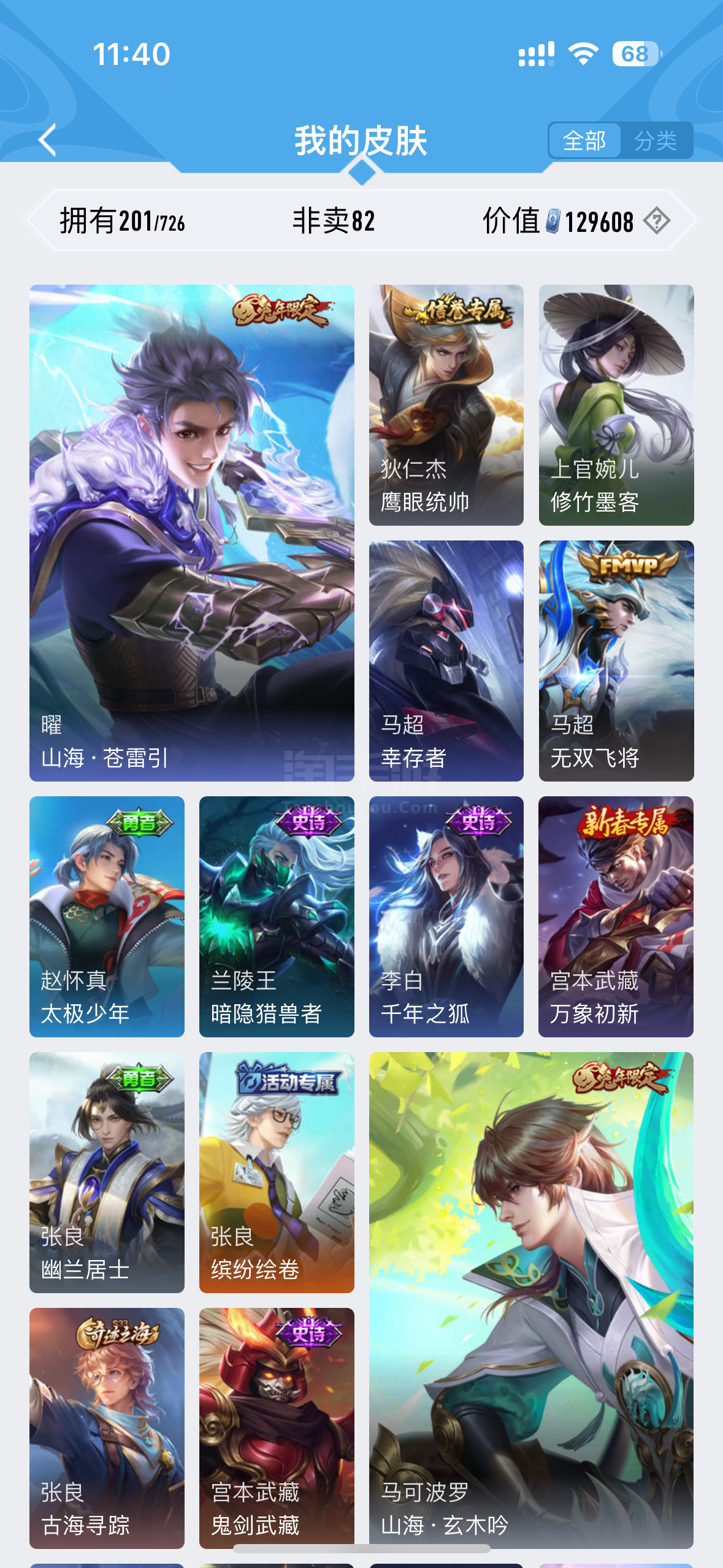The image size is (723, 1568).
Task: Switch to the 分类 tab
Action: (x=656, y=140)
